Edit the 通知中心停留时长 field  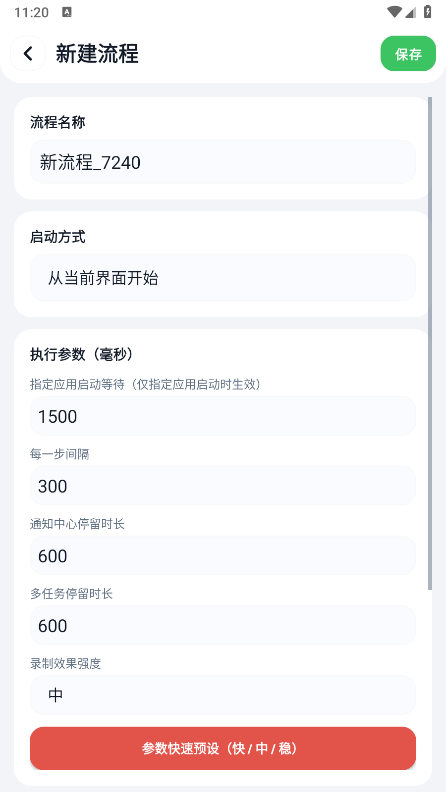(223, 556)
